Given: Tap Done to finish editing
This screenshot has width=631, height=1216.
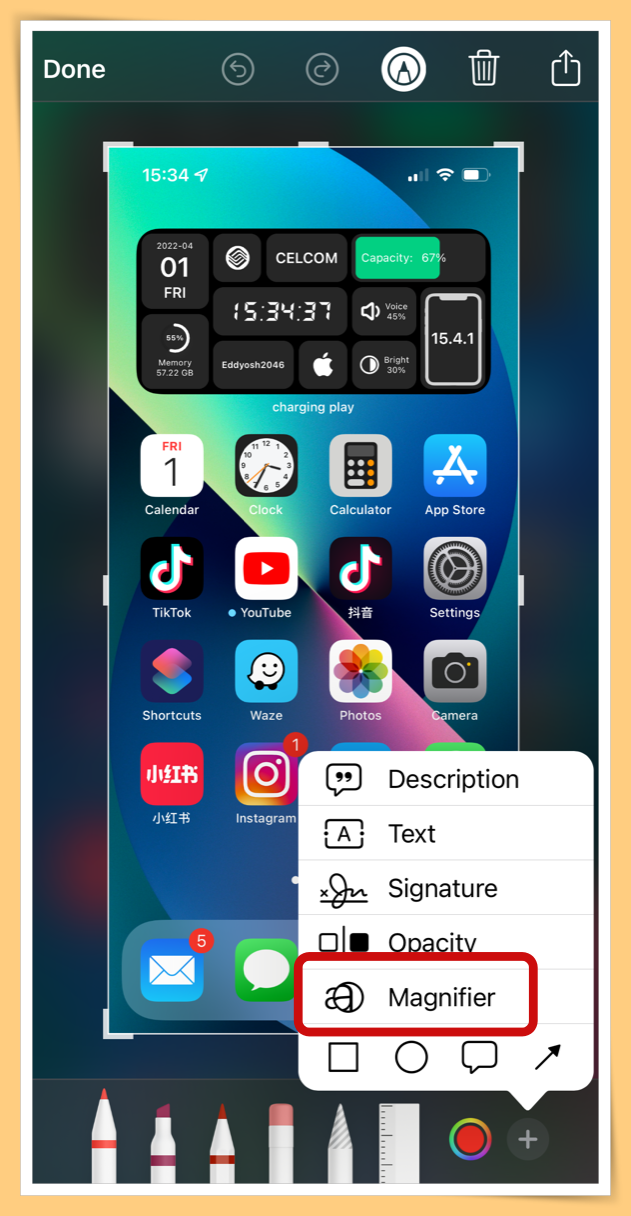Looking at the screenshot, I should [74, 69].
